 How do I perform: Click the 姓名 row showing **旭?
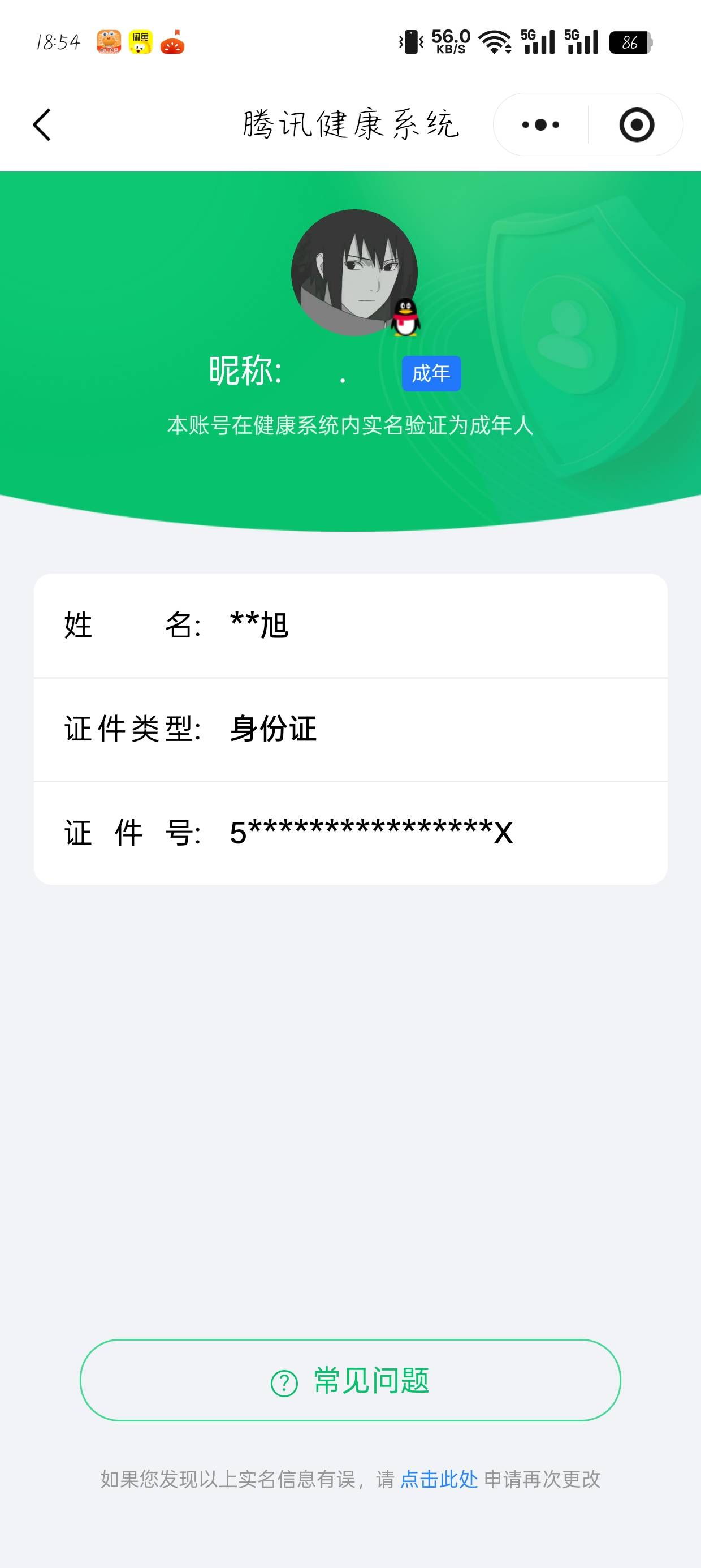[350, 624]
